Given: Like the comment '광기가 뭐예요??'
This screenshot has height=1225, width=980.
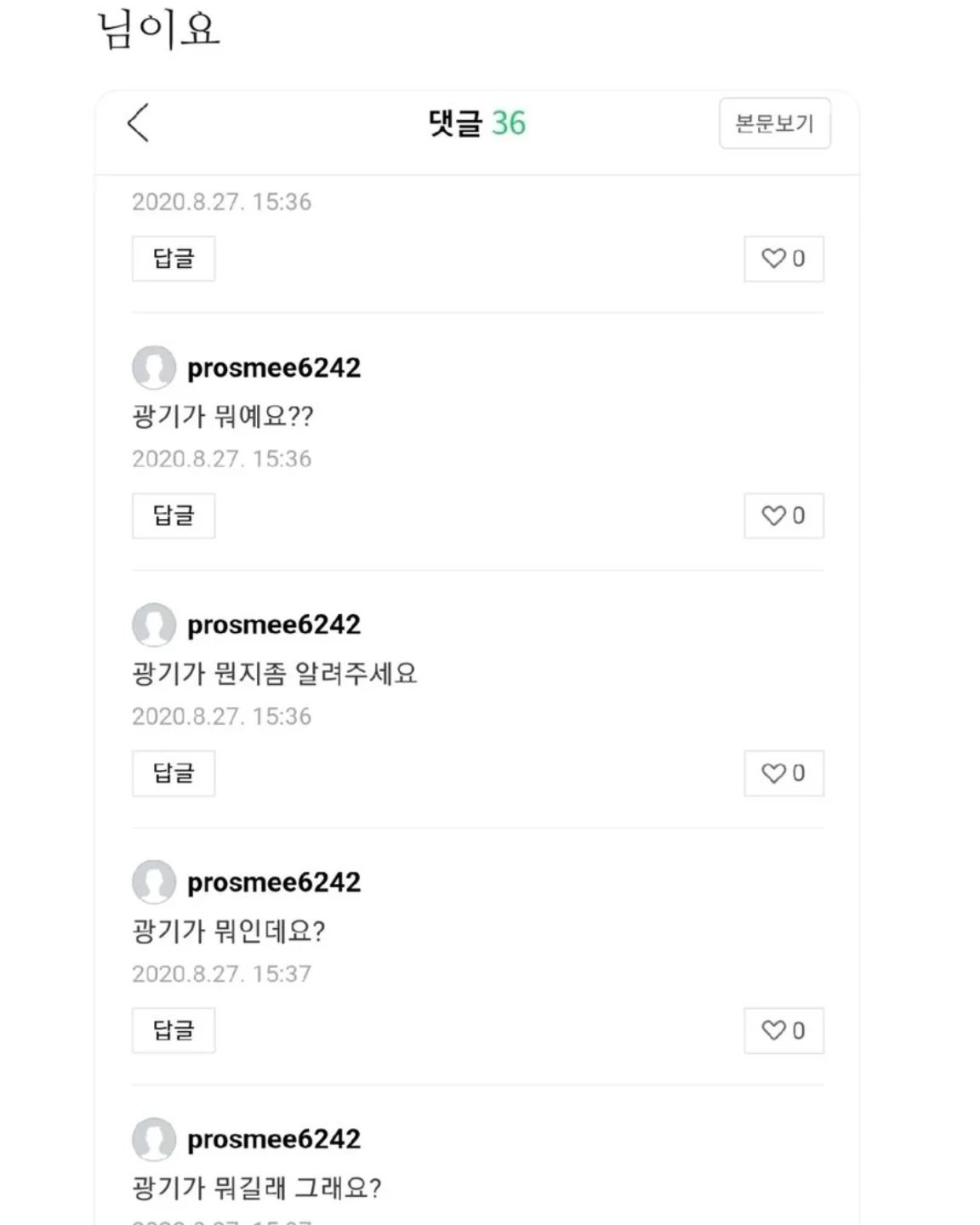Looking at the screenshot, I should click(x=783, y=516).
